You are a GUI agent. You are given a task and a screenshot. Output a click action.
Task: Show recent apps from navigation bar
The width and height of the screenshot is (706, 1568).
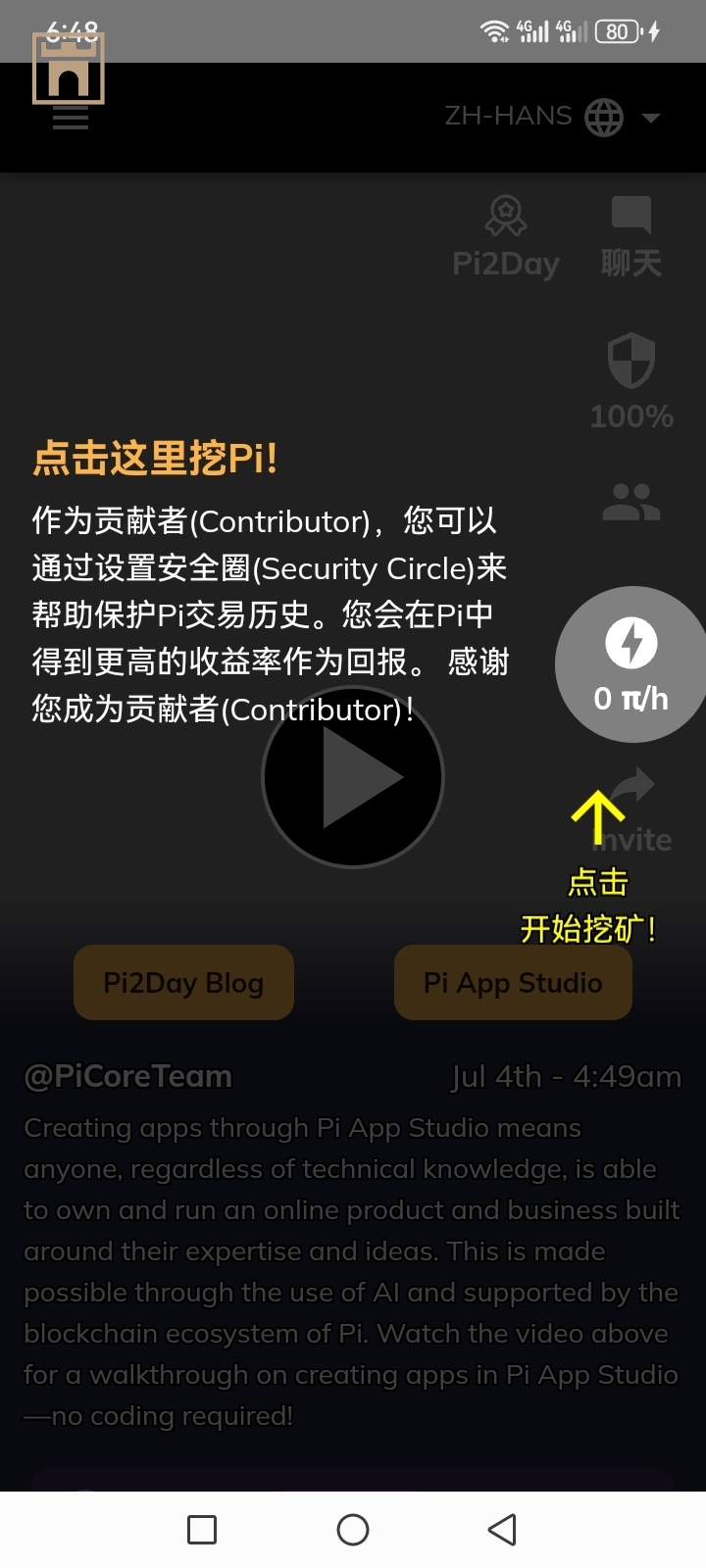click(202, 1529)
